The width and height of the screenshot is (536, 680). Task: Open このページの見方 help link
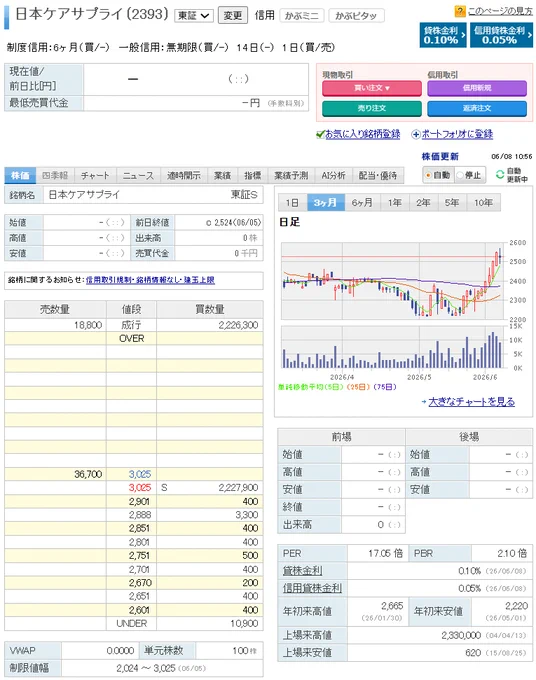point(500,11)
